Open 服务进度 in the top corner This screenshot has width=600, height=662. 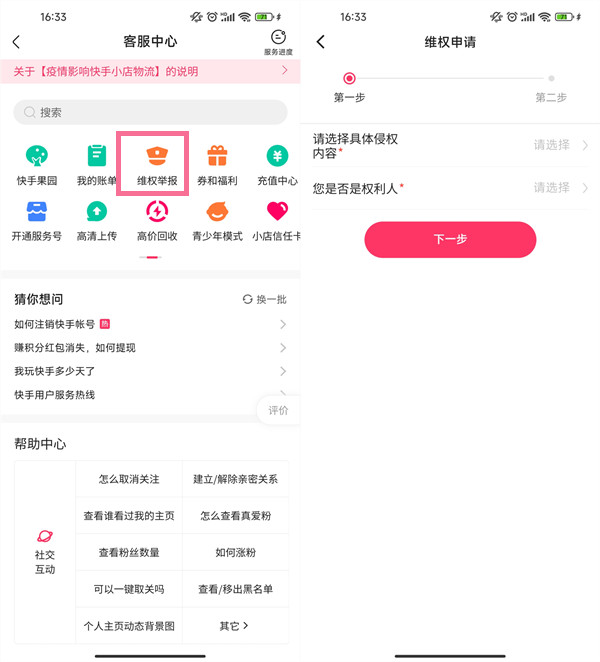tap(278, 42)
